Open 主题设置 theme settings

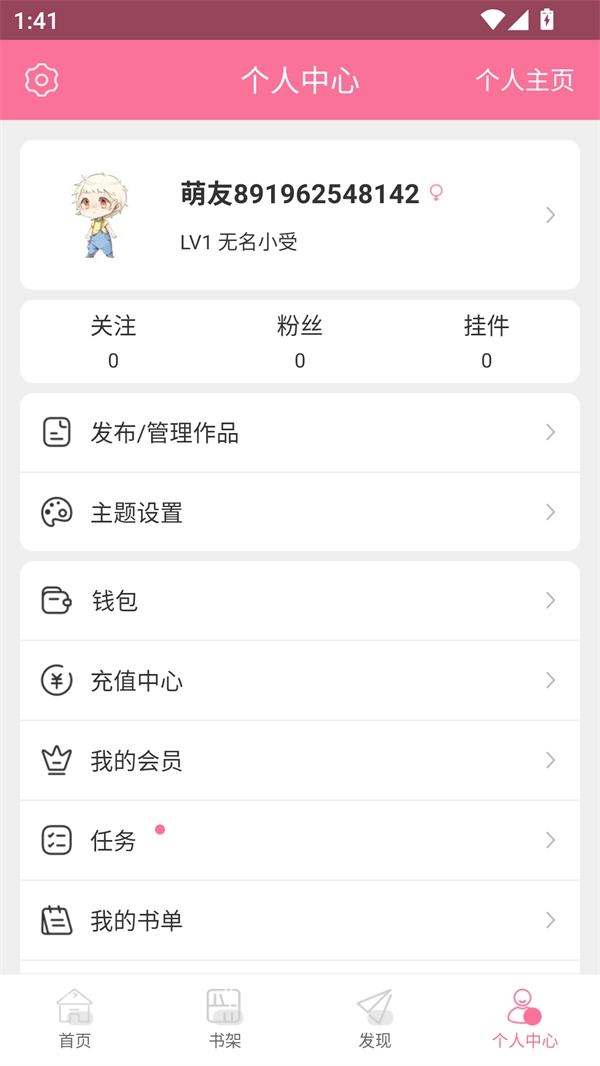tap(300, 513)
